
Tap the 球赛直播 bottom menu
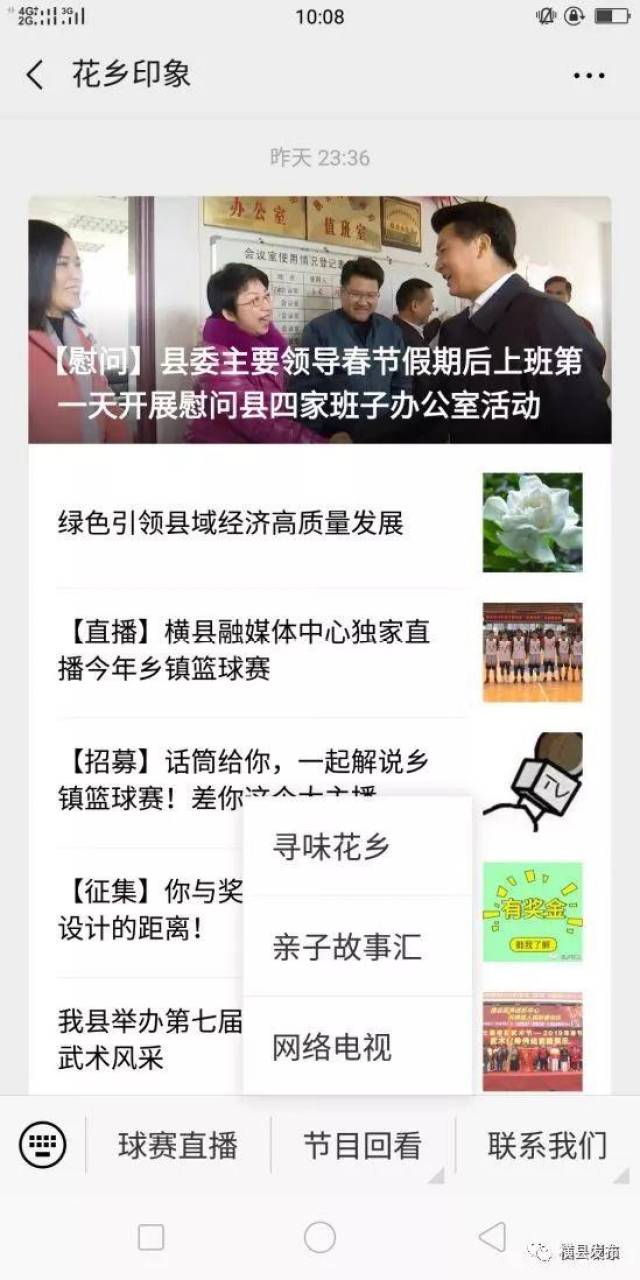click(x=178, y=1145)
